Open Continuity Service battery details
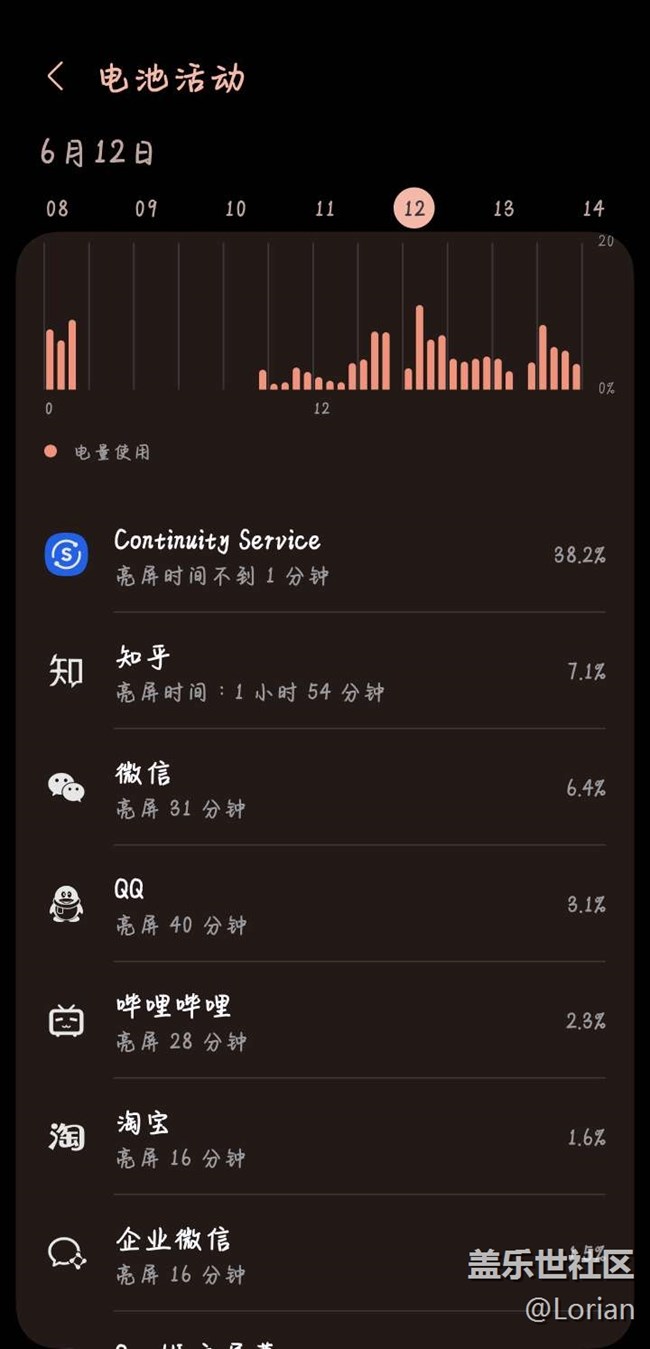This screenshot has width=650, height=1349. [x=325, y=555]
